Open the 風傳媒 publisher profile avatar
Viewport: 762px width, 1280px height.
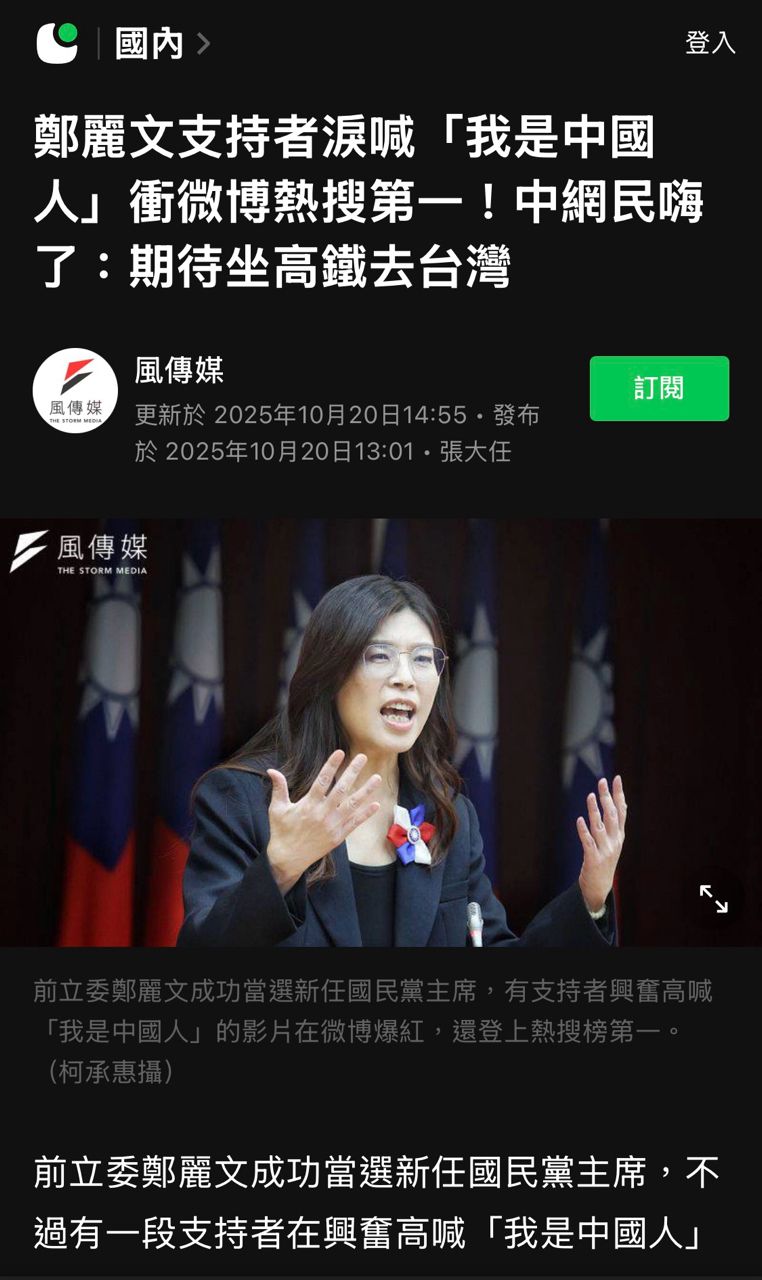(x=75, y=390)
